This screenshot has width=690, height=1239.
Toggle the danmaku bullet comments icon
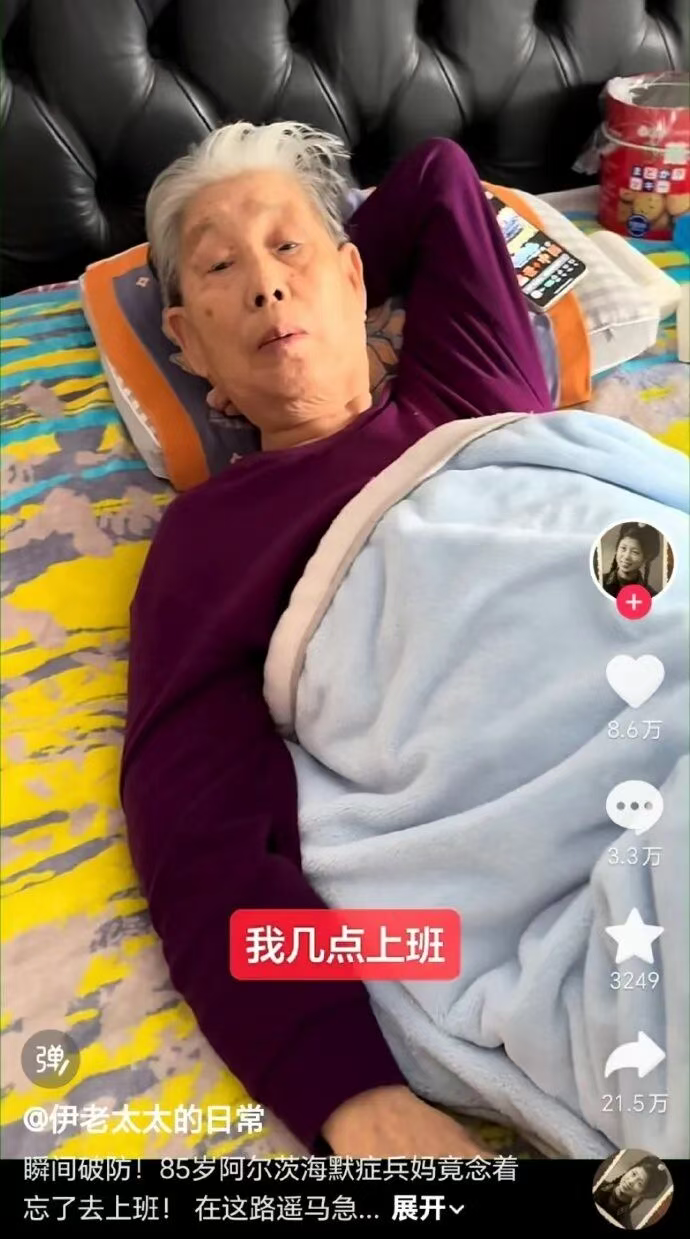[50, 1059]
